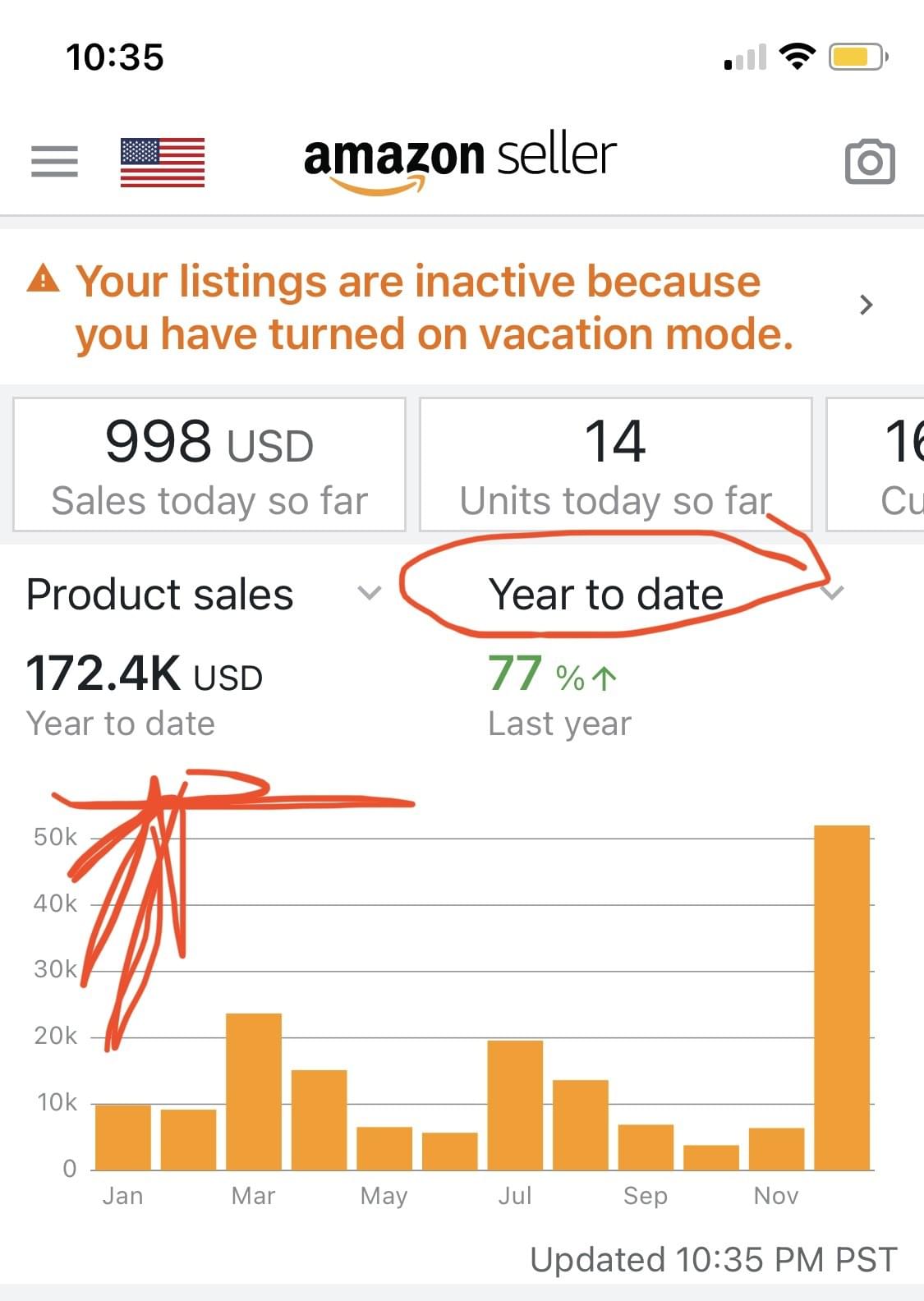
Task: Open the camera icon
Action: click(x=869, y=162)
